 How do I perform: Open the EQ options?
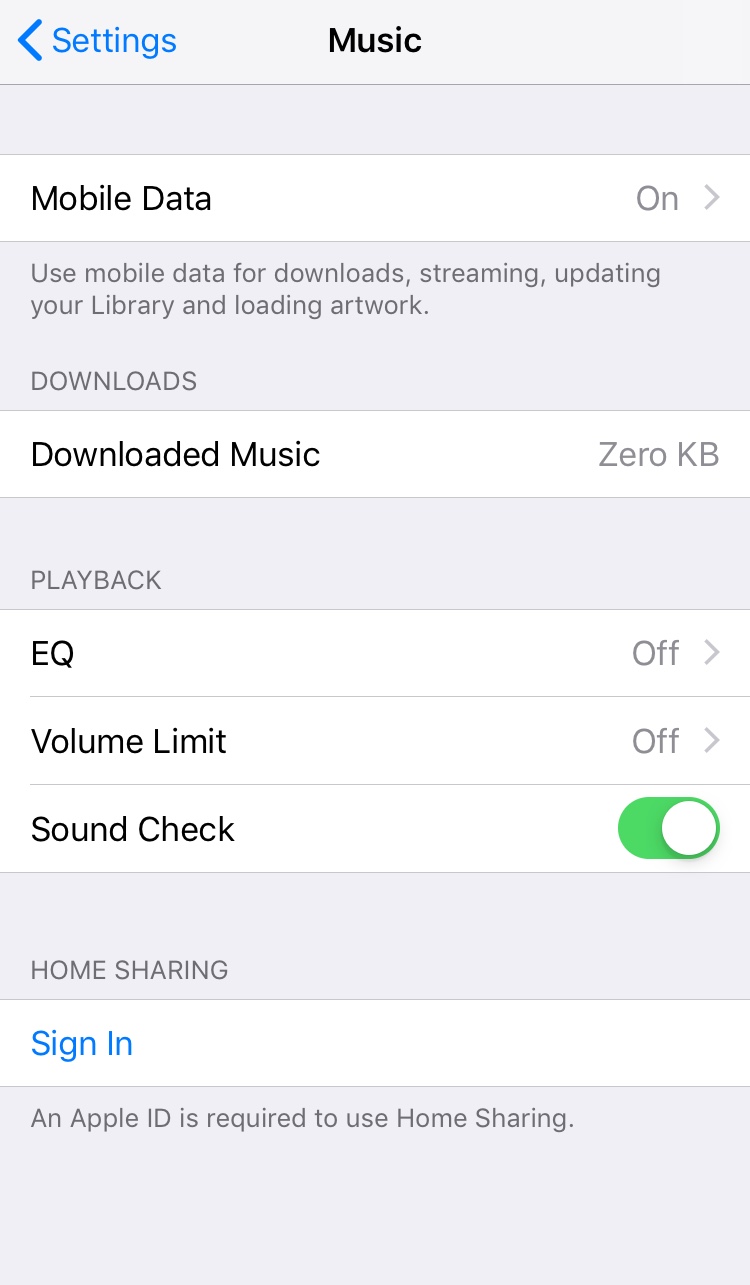click(x=375, y=653)
